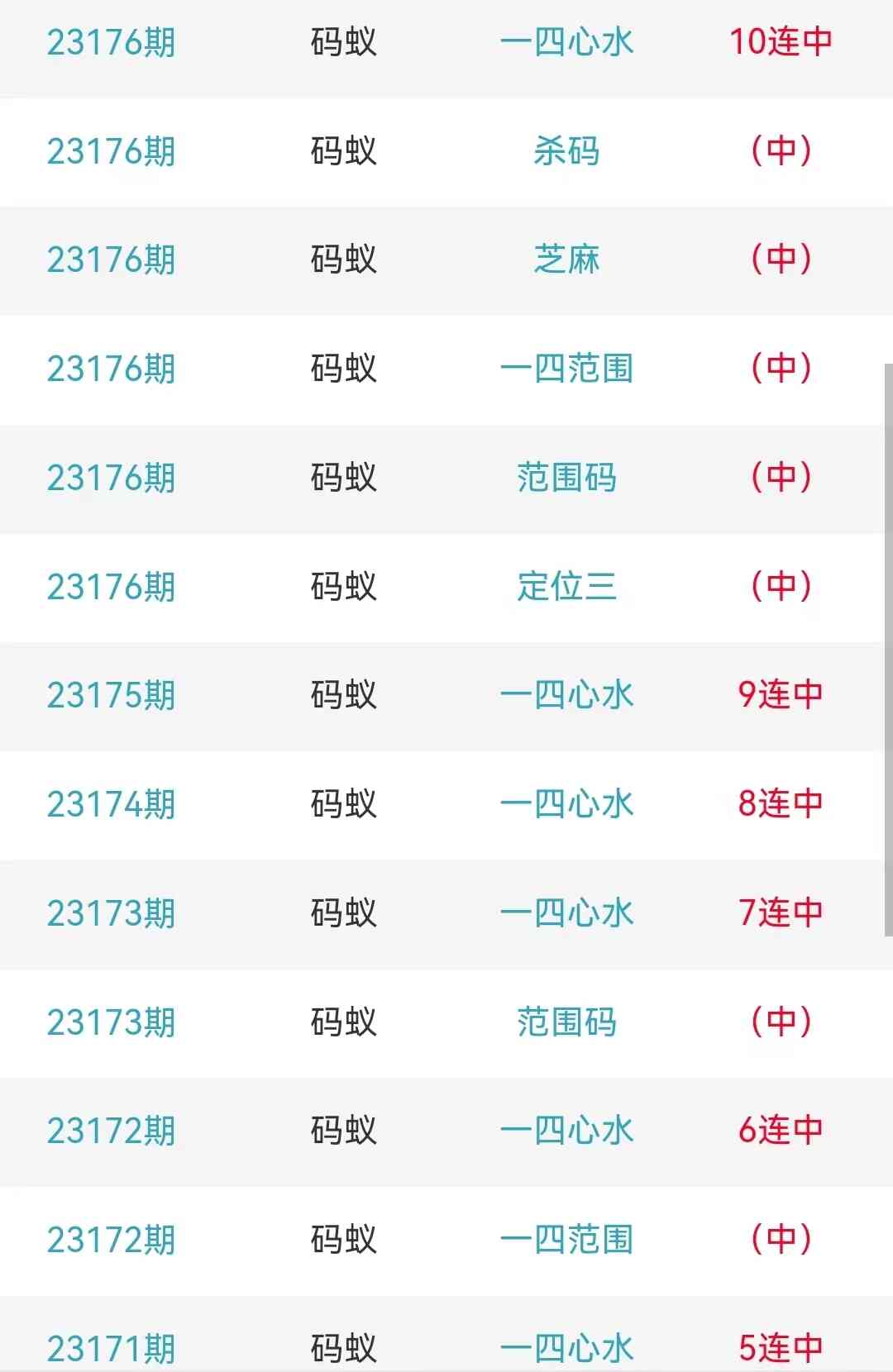Open the 23176期 定位三 entry
This screenshot has height=1372, width=893.
coord(566,587)
